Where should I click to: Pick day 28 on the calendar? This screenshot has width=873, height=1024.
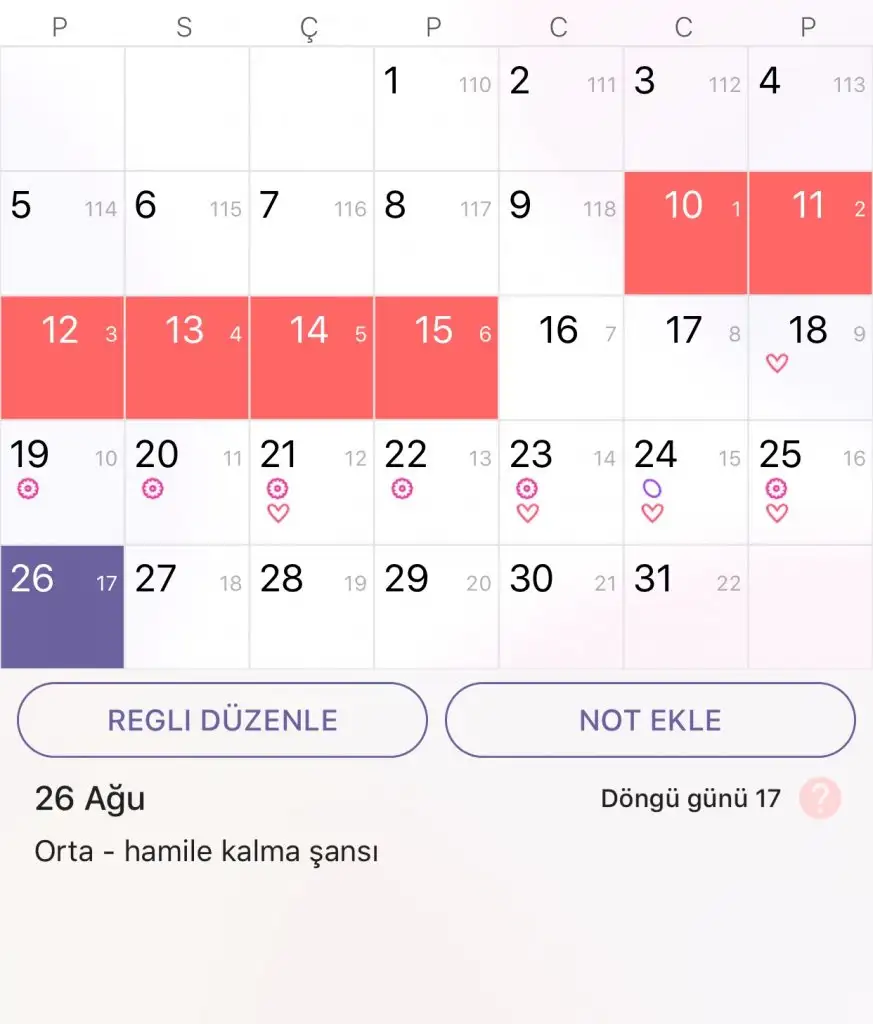(x=311, y=606)
